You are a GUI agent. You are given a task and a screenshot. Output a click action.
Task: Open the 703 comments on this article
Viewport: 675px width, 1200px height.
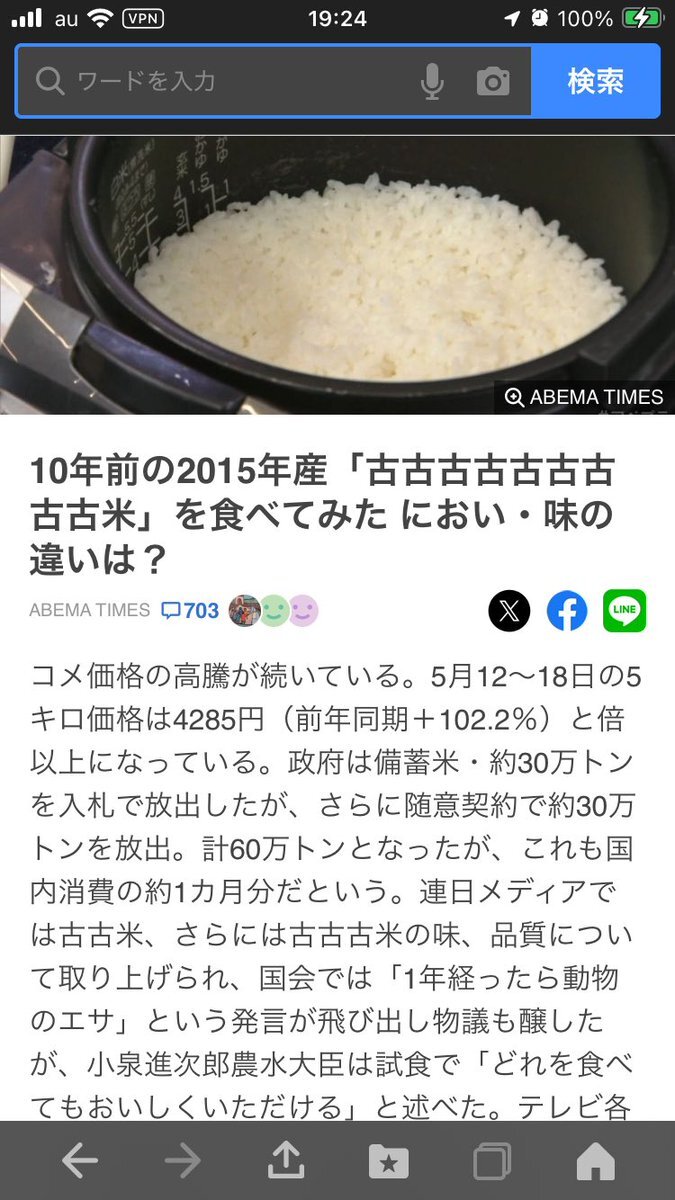point(190,610)
